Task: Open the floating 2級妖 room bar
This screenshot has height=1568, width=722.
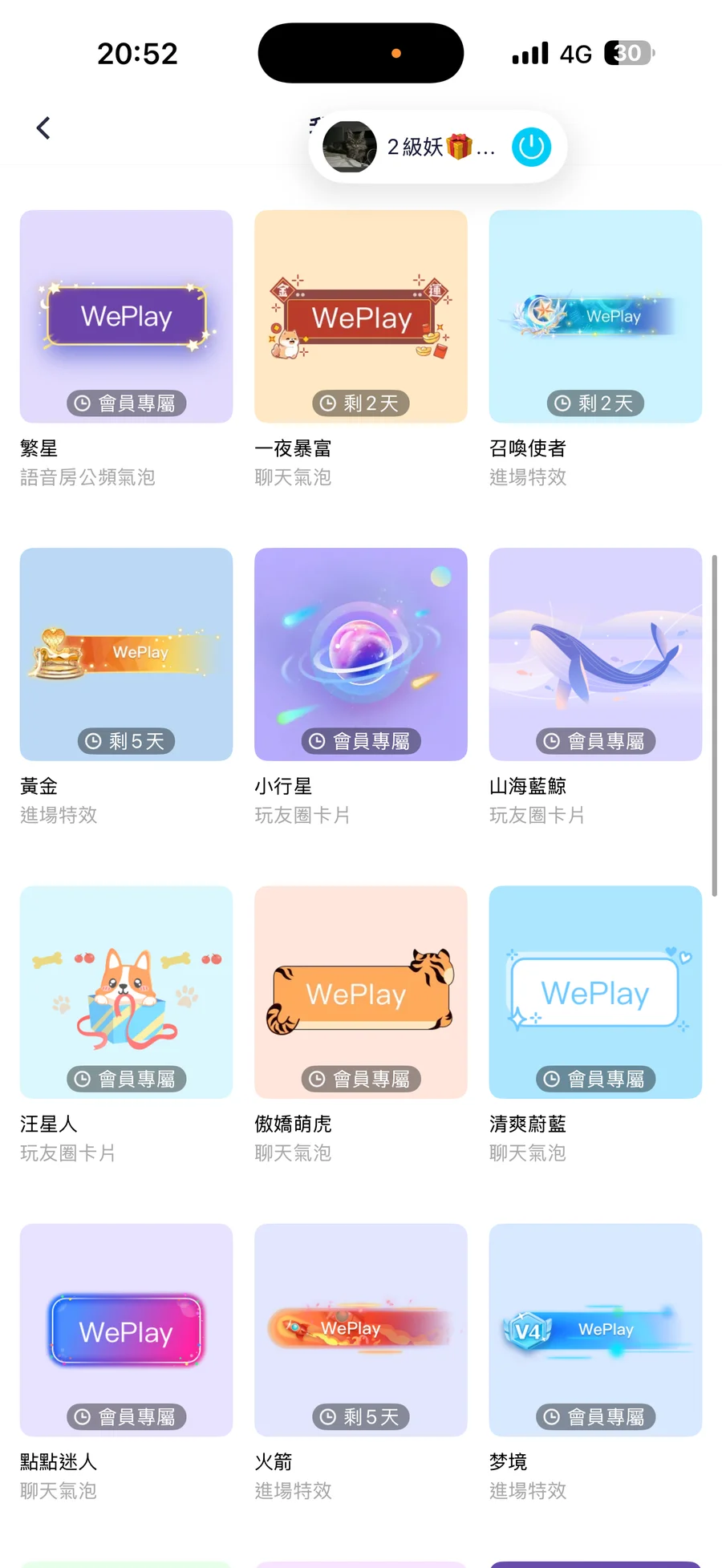Action: click(x=417, y=148)
